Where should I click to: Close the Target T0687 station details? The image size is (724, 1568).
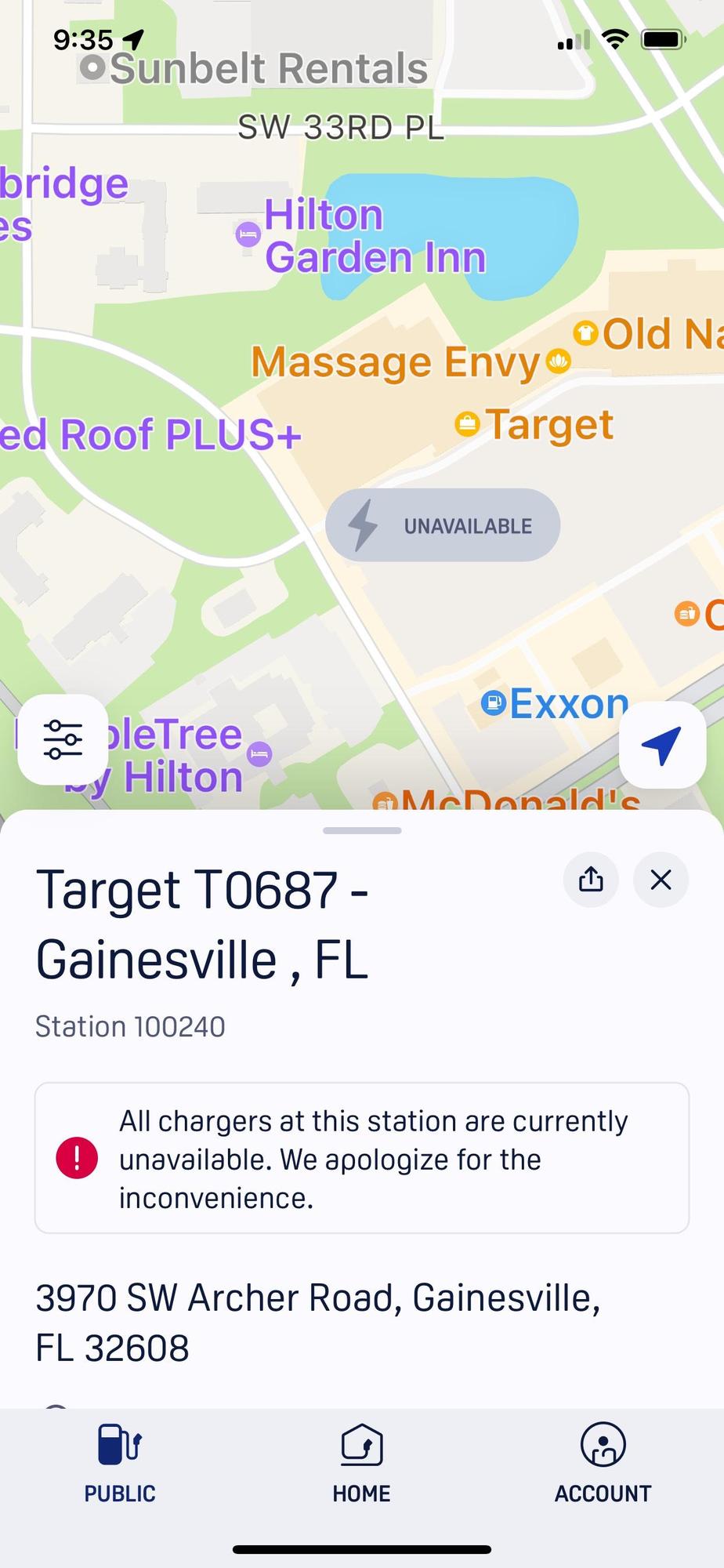click(661, 880)
